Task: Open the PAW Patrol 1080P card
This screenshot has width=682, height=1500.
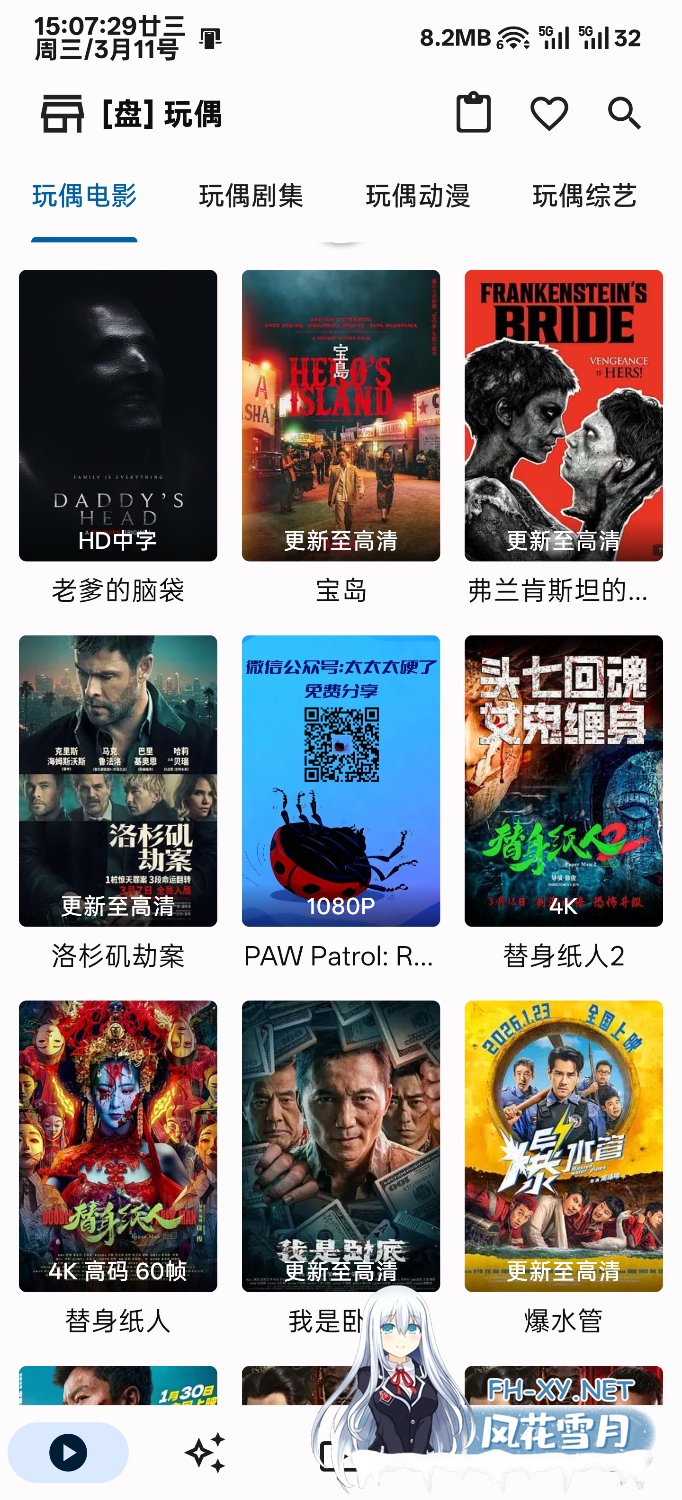Action: click(x=341, y=780)
